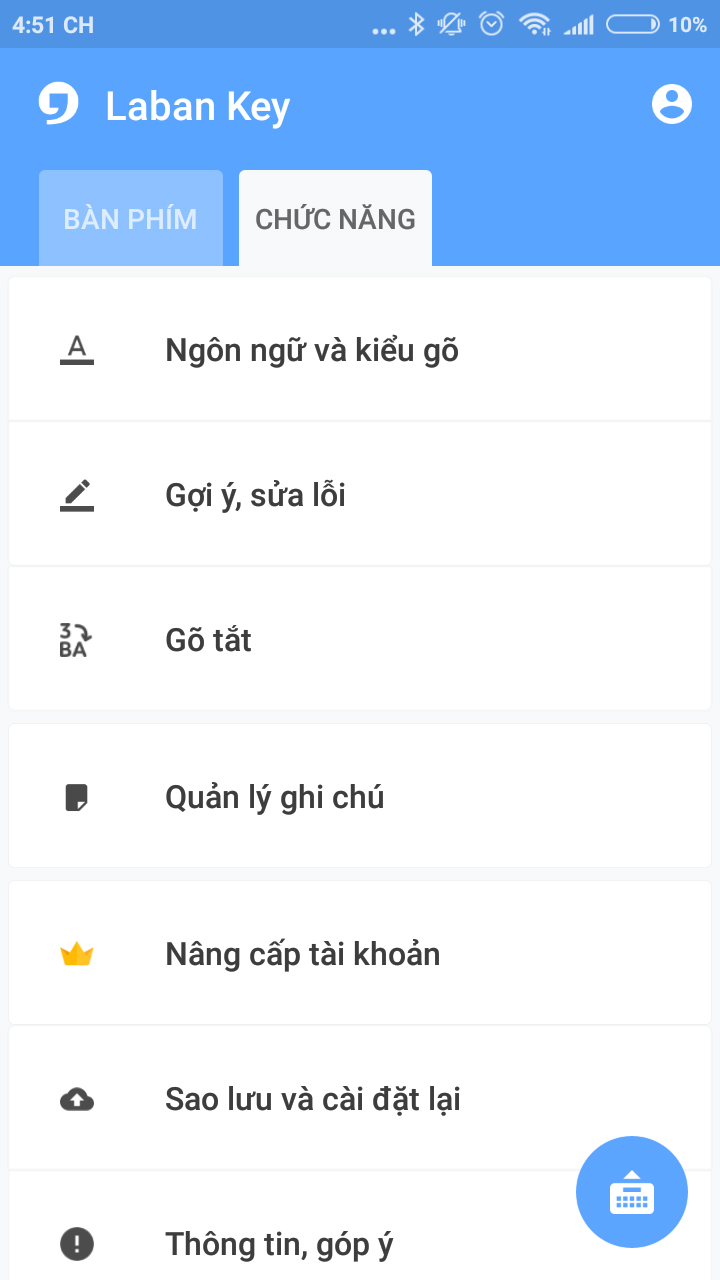Click the Laban Key logo
Viewport: 720px width, 1280px height.
60,103
